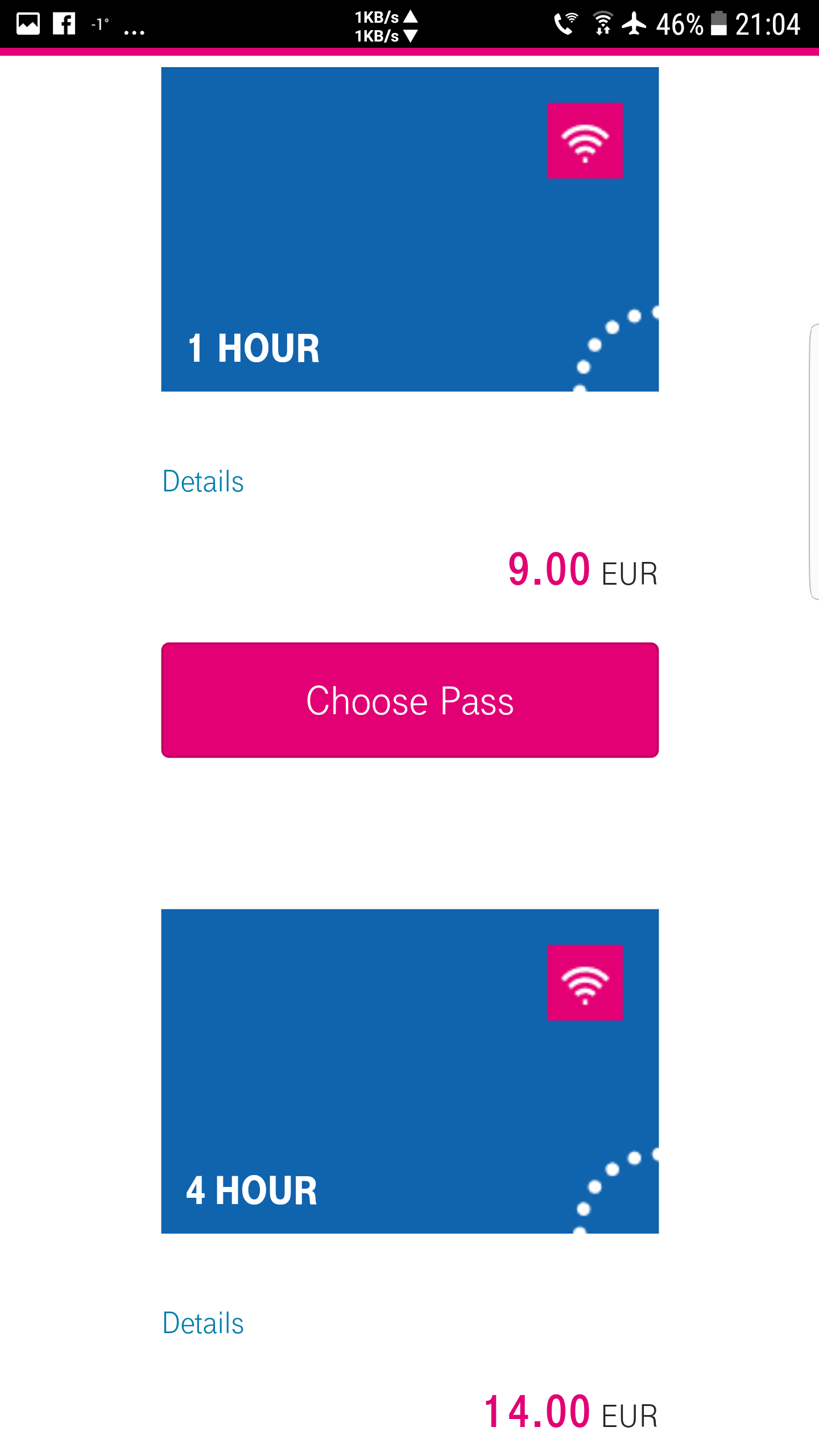The image size is (819, 1456).
Task: Select the 1 HOUR pass card
Action: coord(409,229)
